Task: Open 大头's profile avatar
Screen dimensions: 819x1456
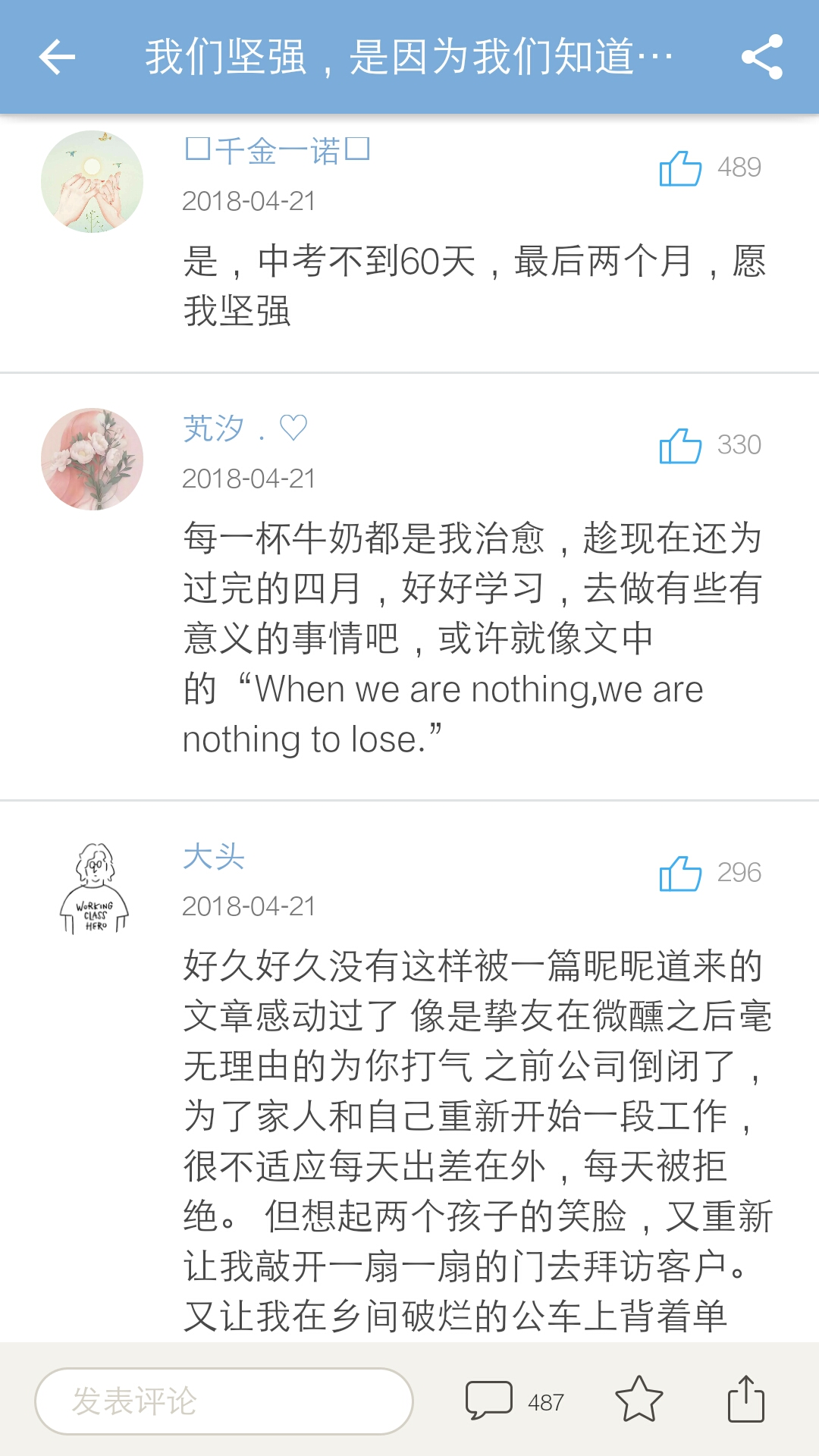Action: pos(94,887)
